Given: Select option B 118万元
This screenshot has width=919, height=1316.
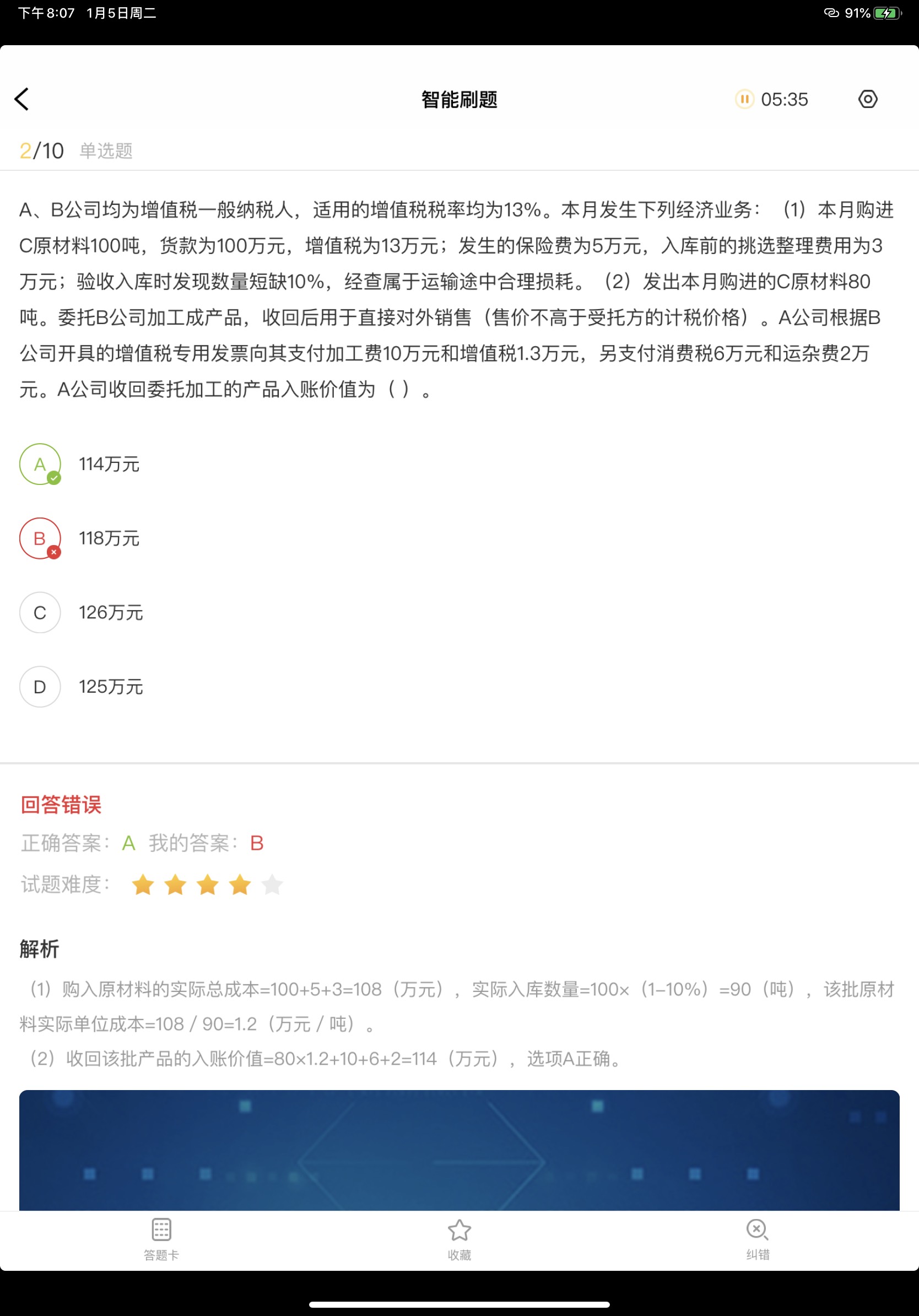Looking at the screenshot, I should click(x=40, y=538).
